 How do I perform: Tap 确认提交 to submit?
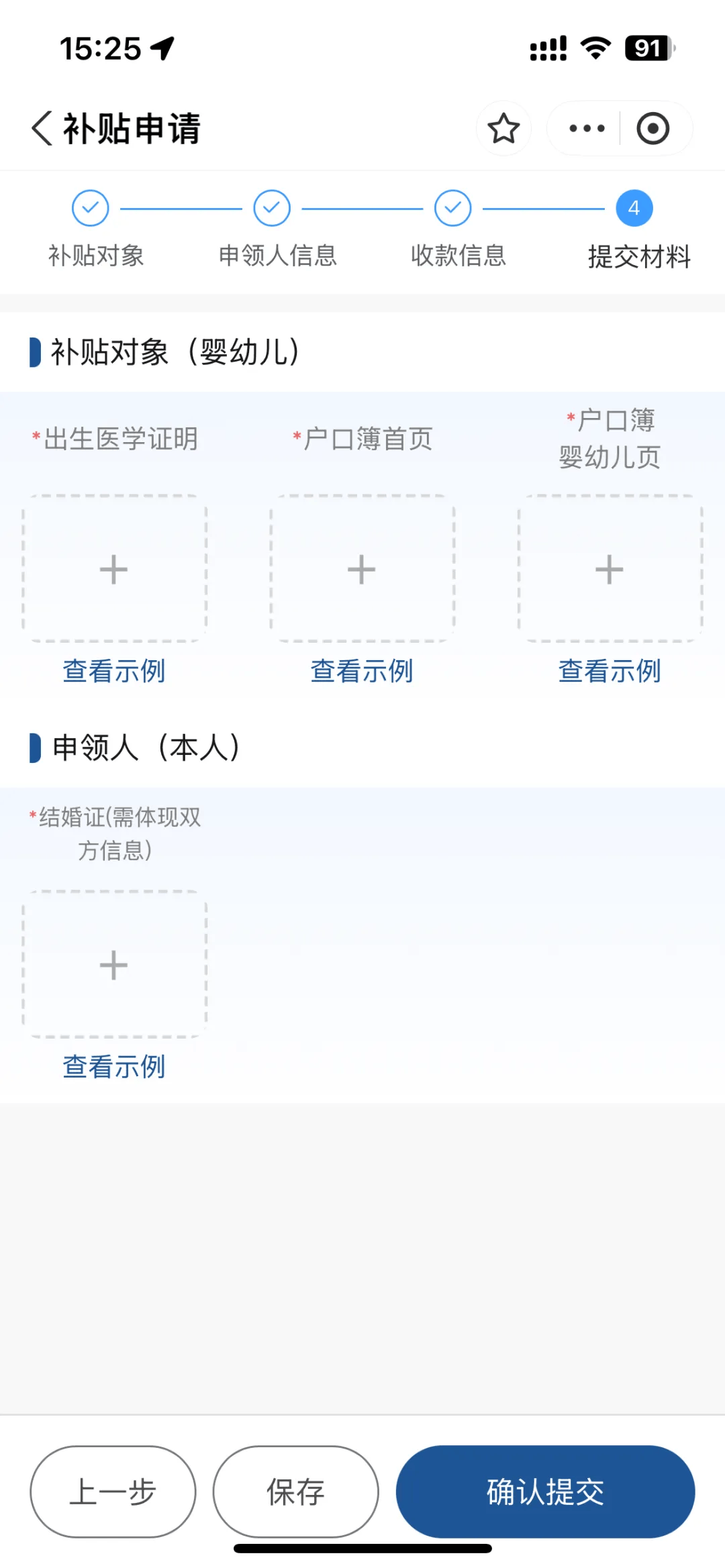point(545,1492)
